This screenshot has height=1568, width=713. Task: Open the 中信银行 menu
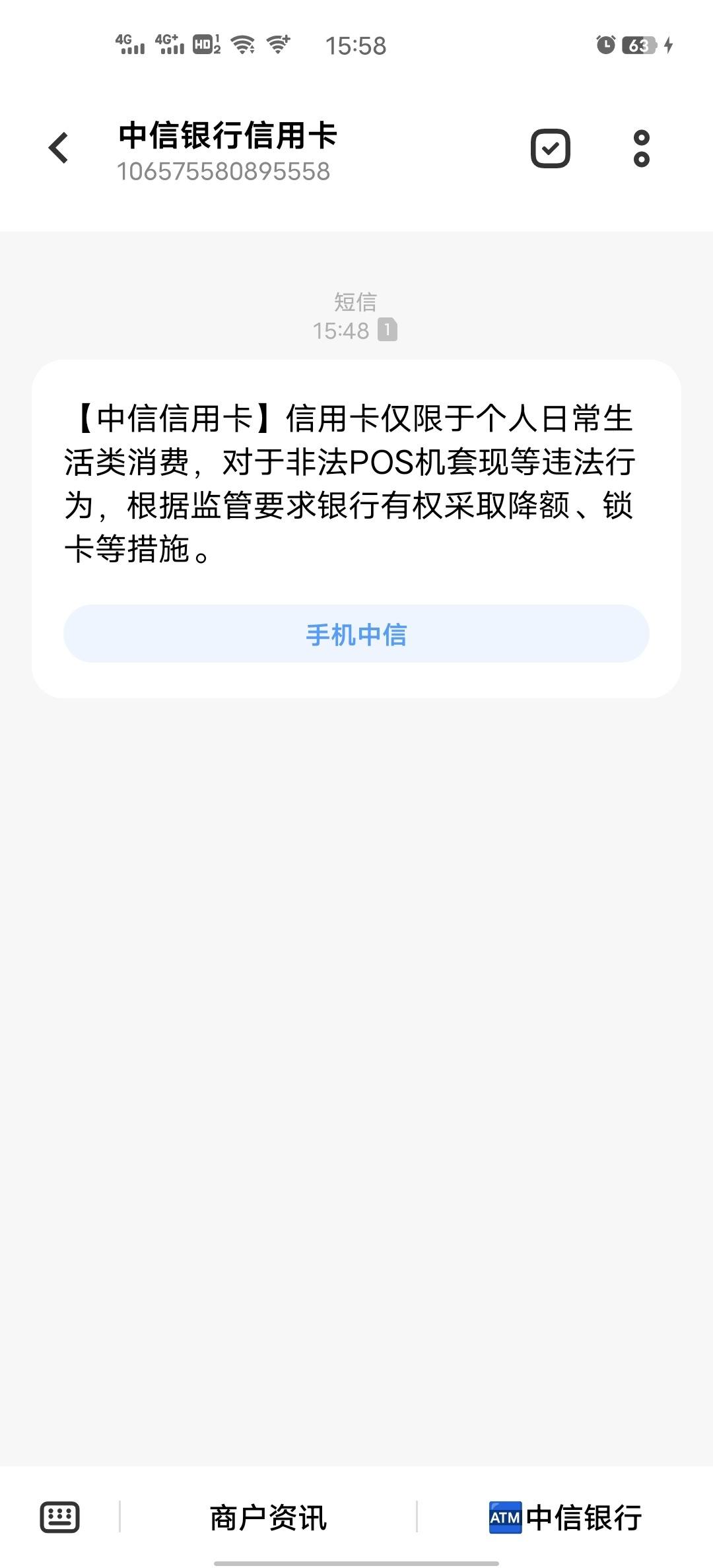point(565,1517)
